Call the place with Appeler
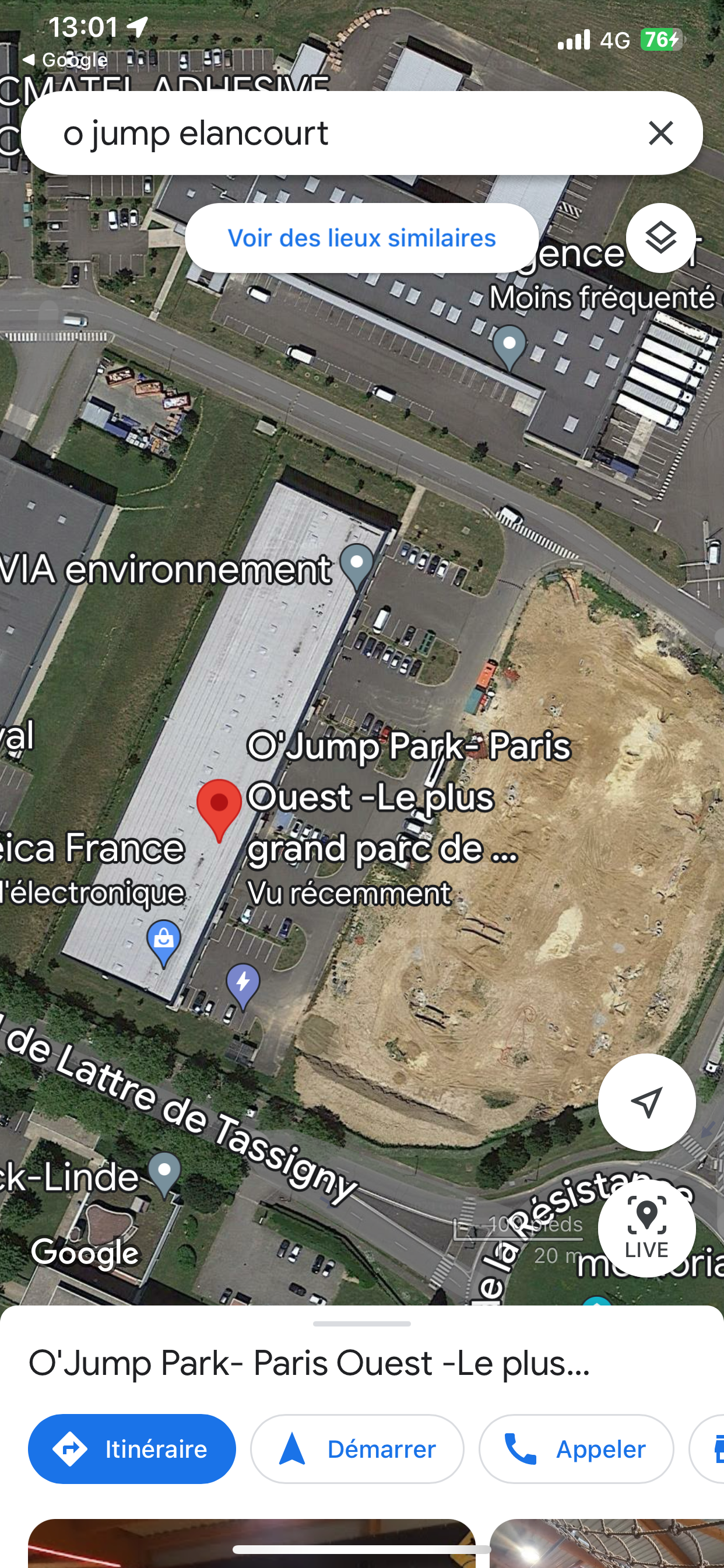 (576, 1448)
